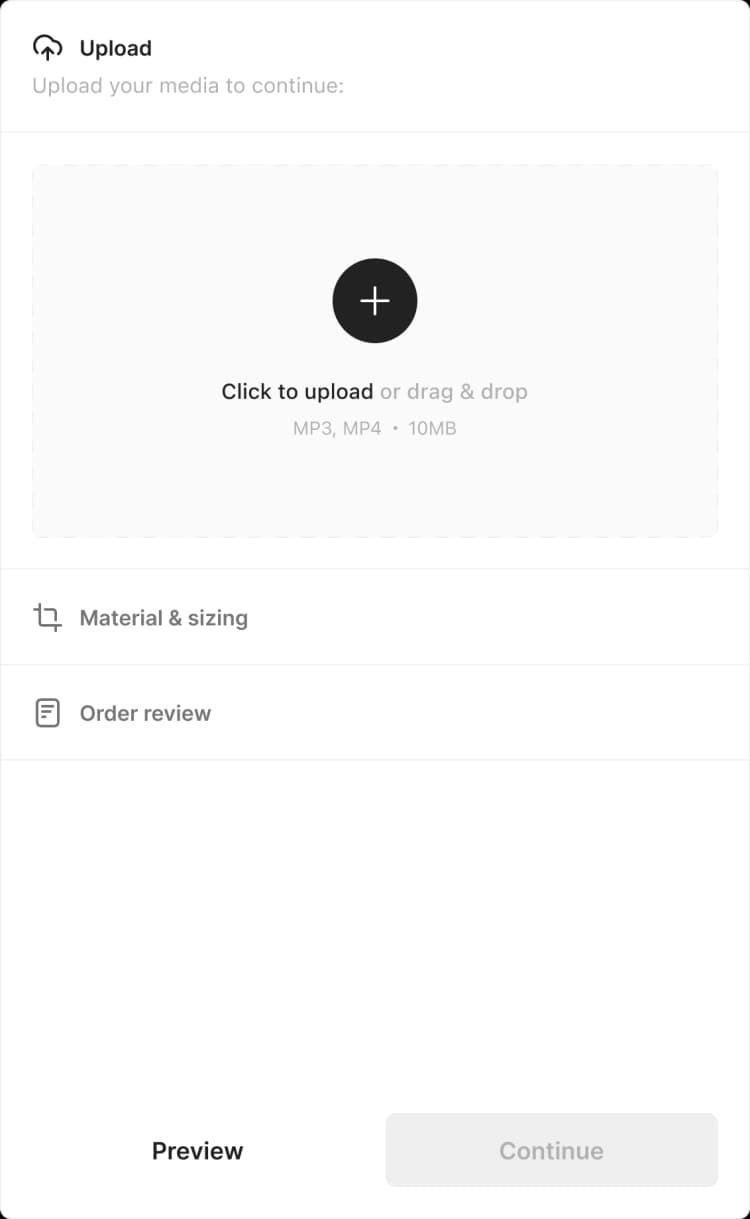This screenshot has height=1219, width=750.
Task: Expand the Material & sizing section
Action: point(375,617)
